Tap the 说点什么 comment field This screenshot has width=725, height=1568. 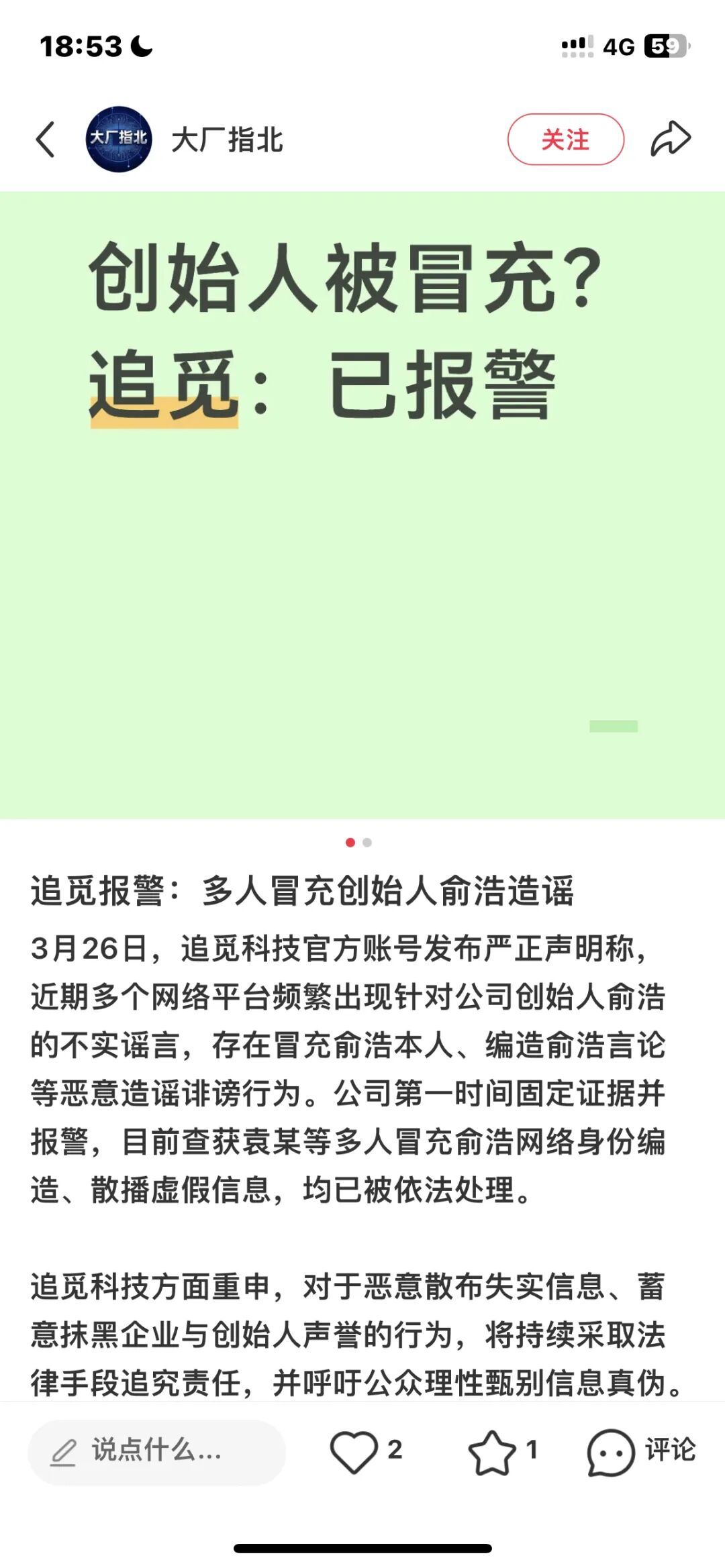click(156, 1451)
